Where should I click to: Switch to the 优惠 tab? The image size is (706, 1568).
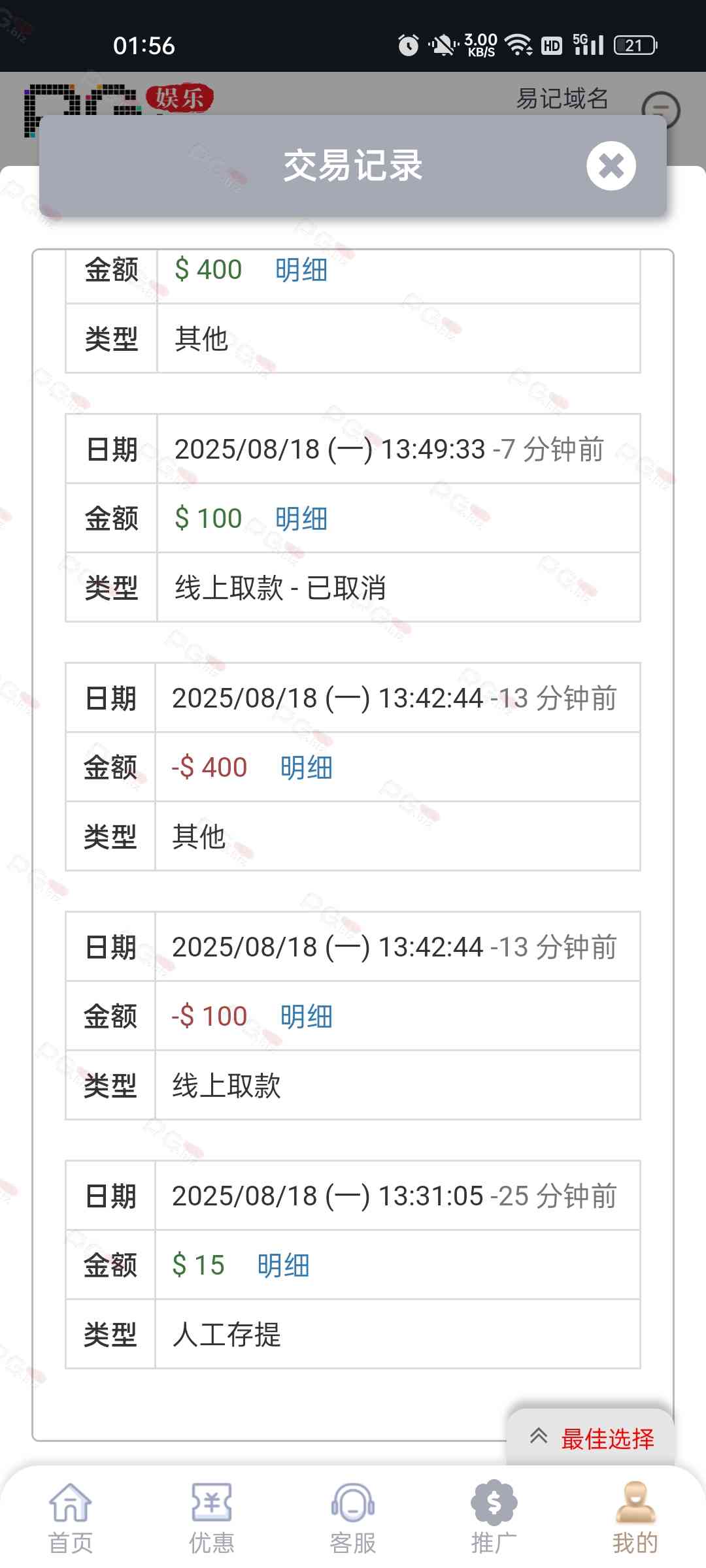tap(211, 1518)
